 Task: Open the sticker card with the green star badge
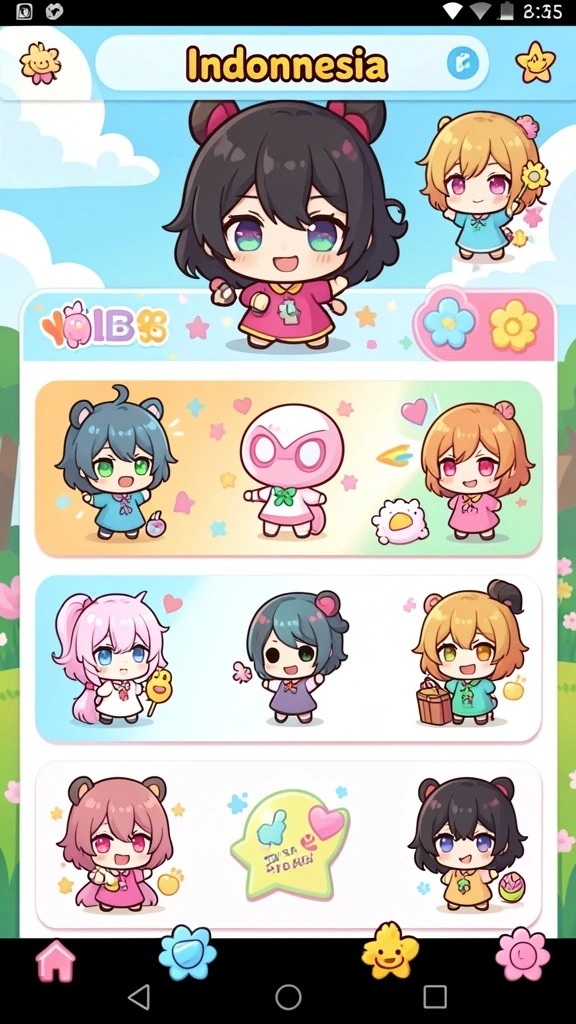(288, 844)
